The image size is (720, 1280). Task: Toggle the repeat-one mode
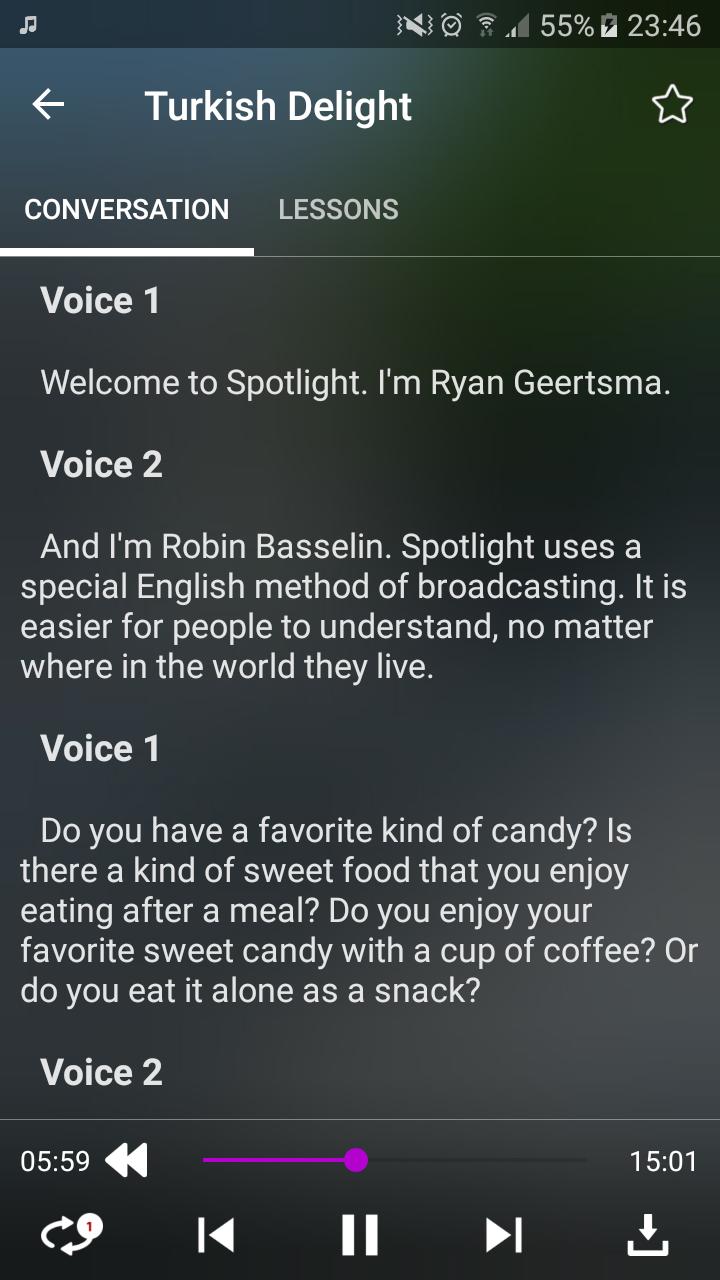click(71, 1235)
